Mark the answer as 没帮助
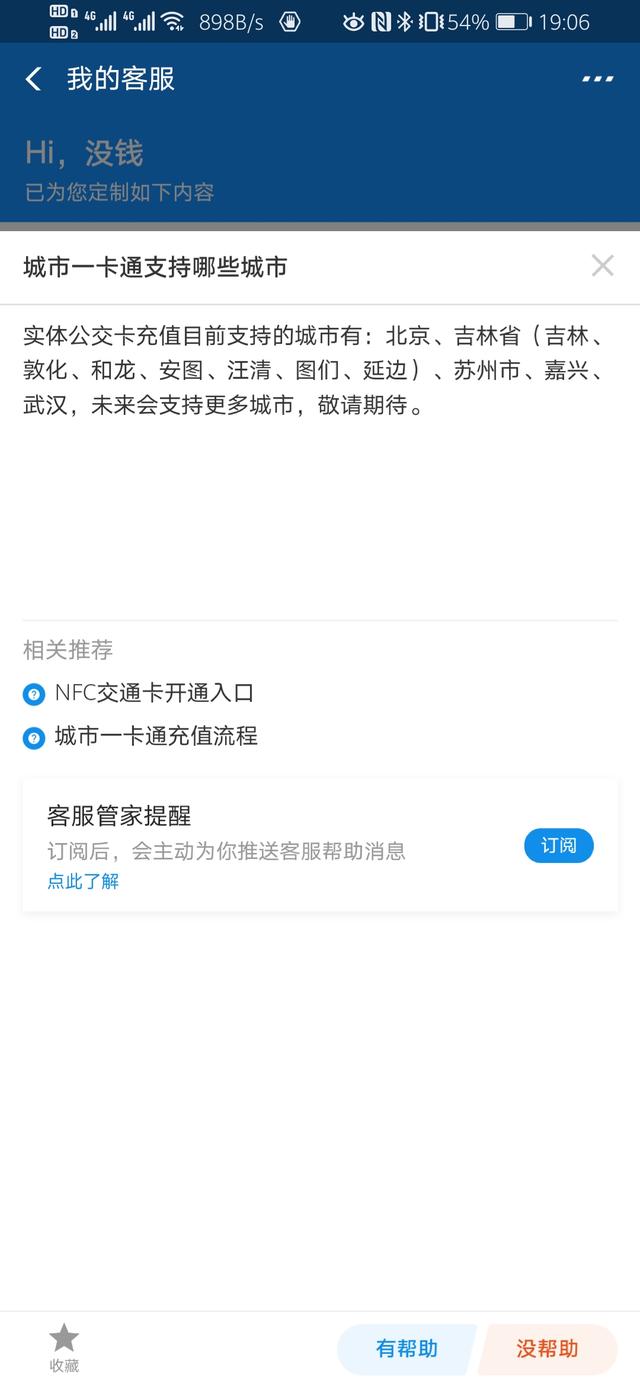 click(x=547, y=1349)
